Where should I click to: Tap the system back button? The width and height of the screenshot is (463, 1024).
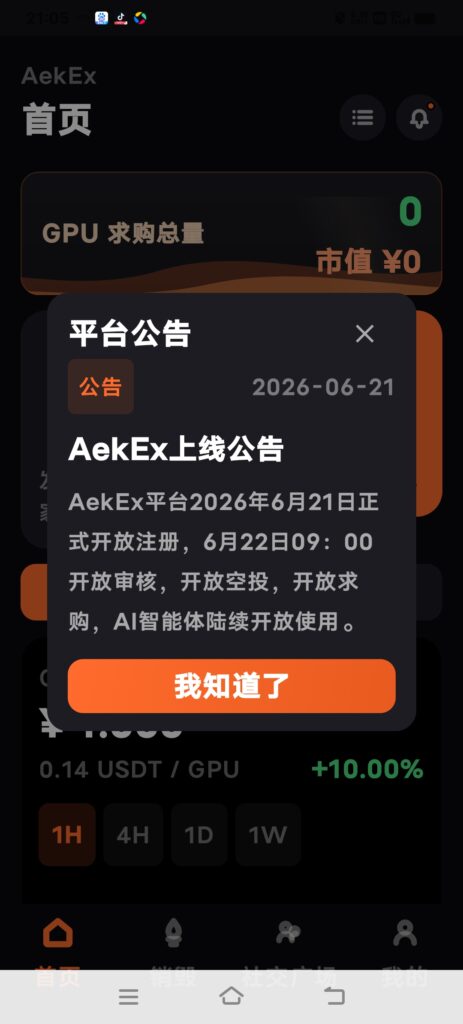[x=334, y=996]
